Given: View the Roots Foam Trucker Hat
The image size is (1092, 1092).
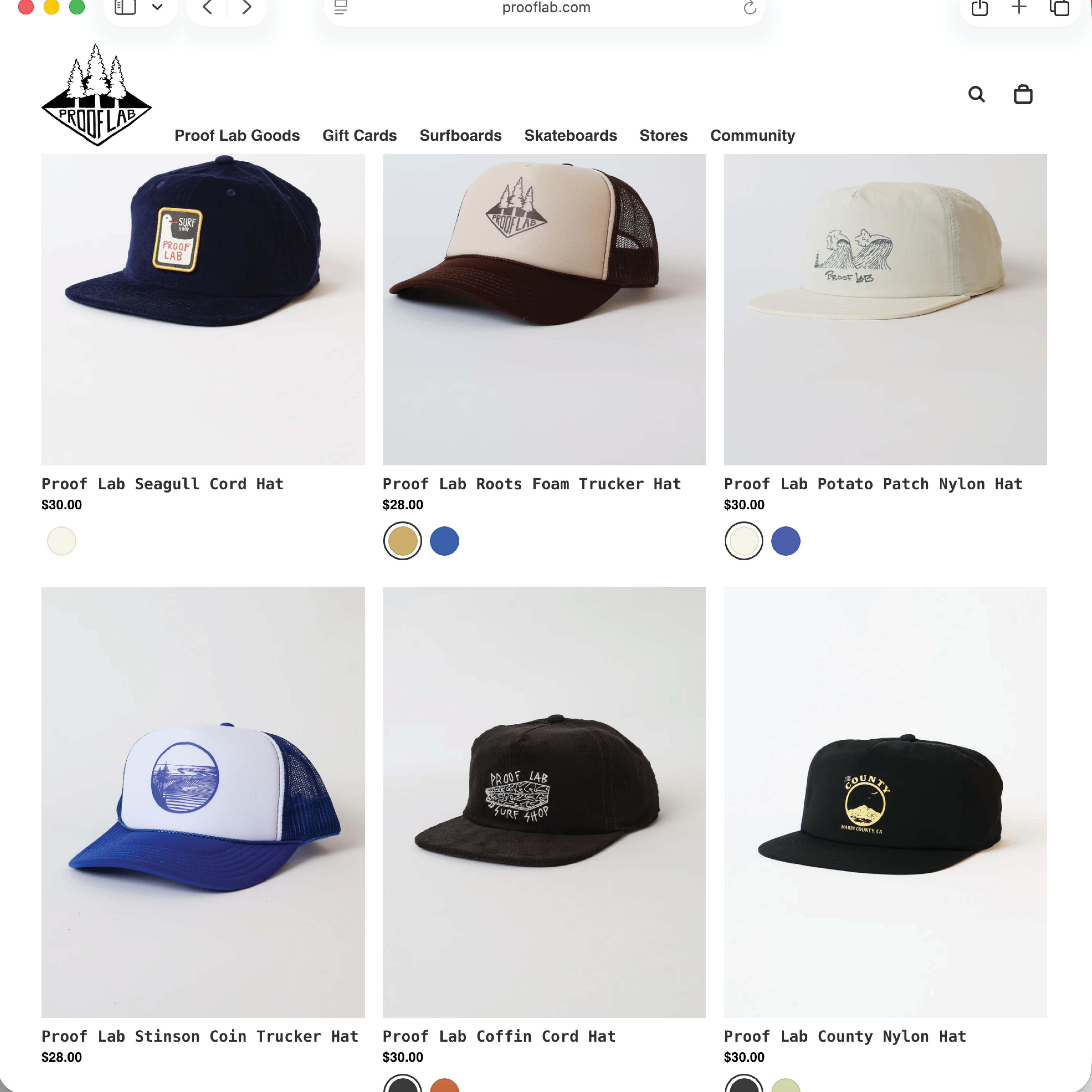Looking at the screenshot, I should [x=531, y=484].
